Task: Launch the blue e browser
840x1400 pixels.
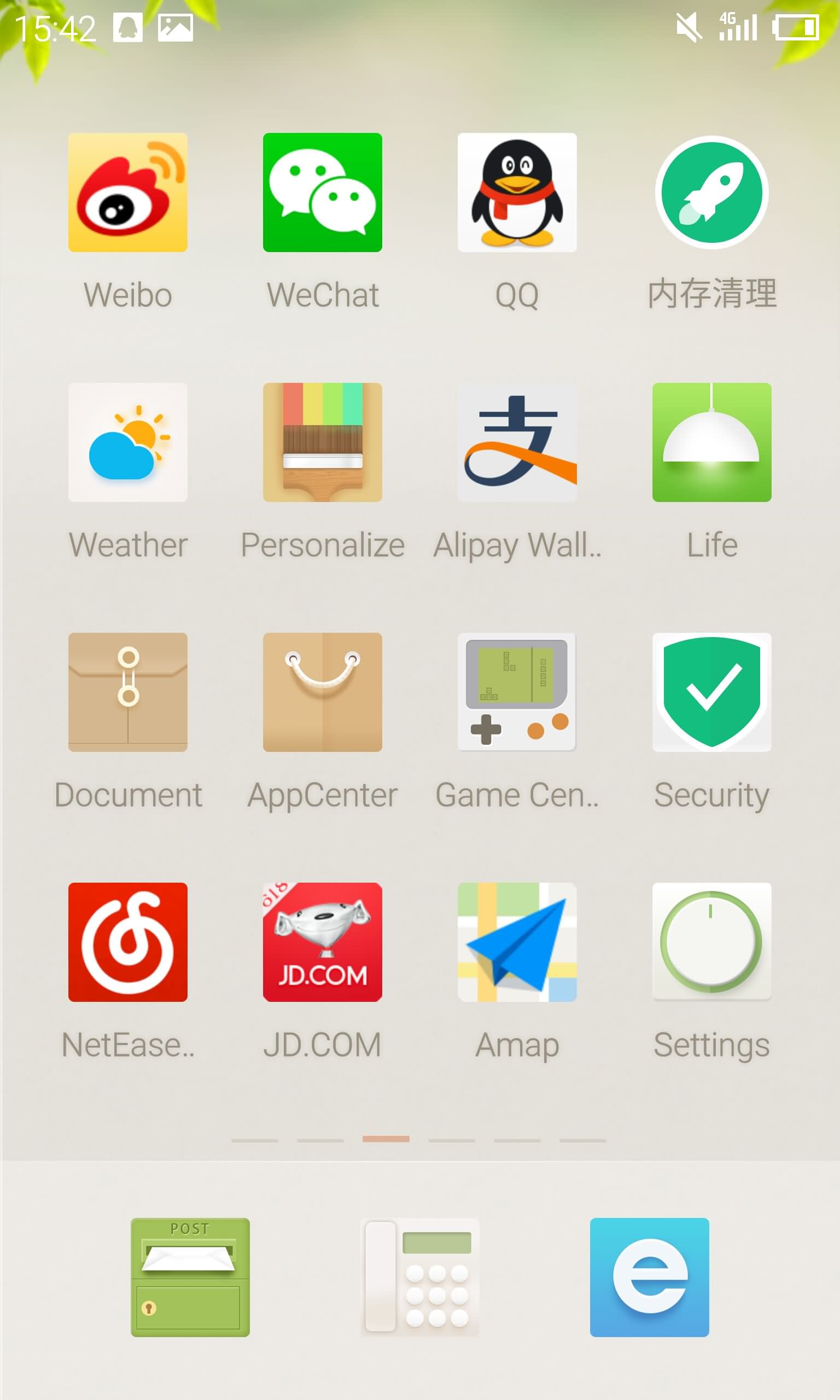Action: pos(649,1277)
